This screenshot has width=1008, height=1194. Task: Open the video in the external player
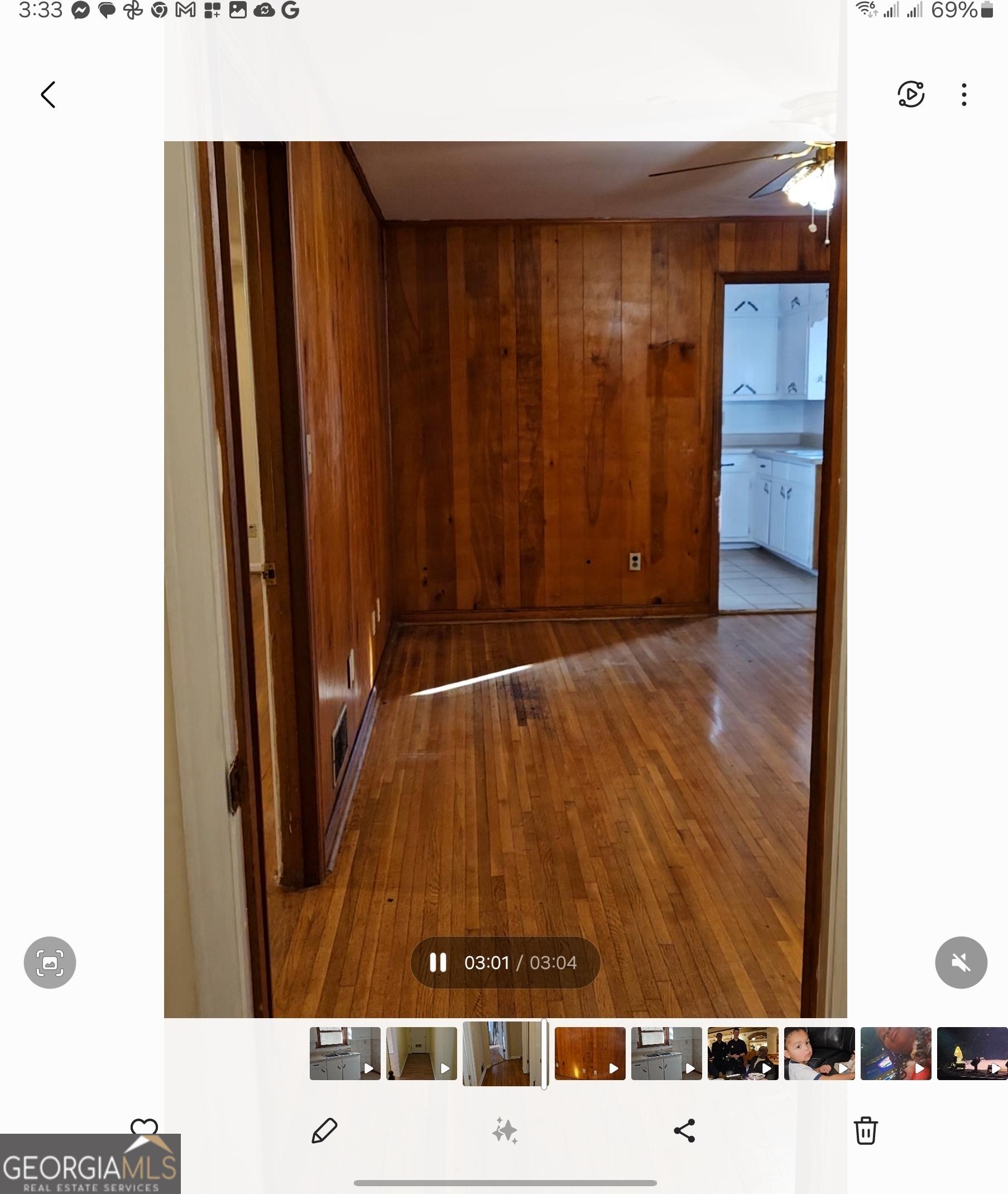911,94
